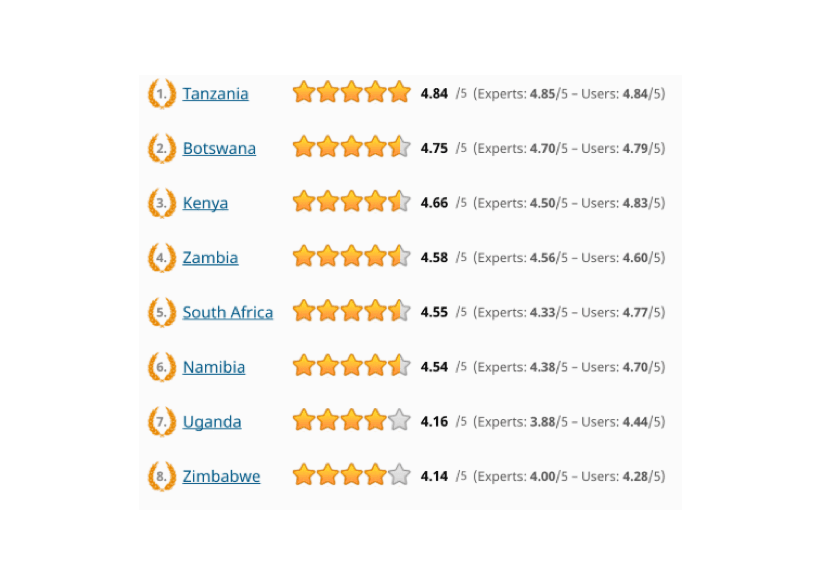The width and height of the screenshot is (834, 579).
Task: Tap the Kenya country link
Action: 205,203
